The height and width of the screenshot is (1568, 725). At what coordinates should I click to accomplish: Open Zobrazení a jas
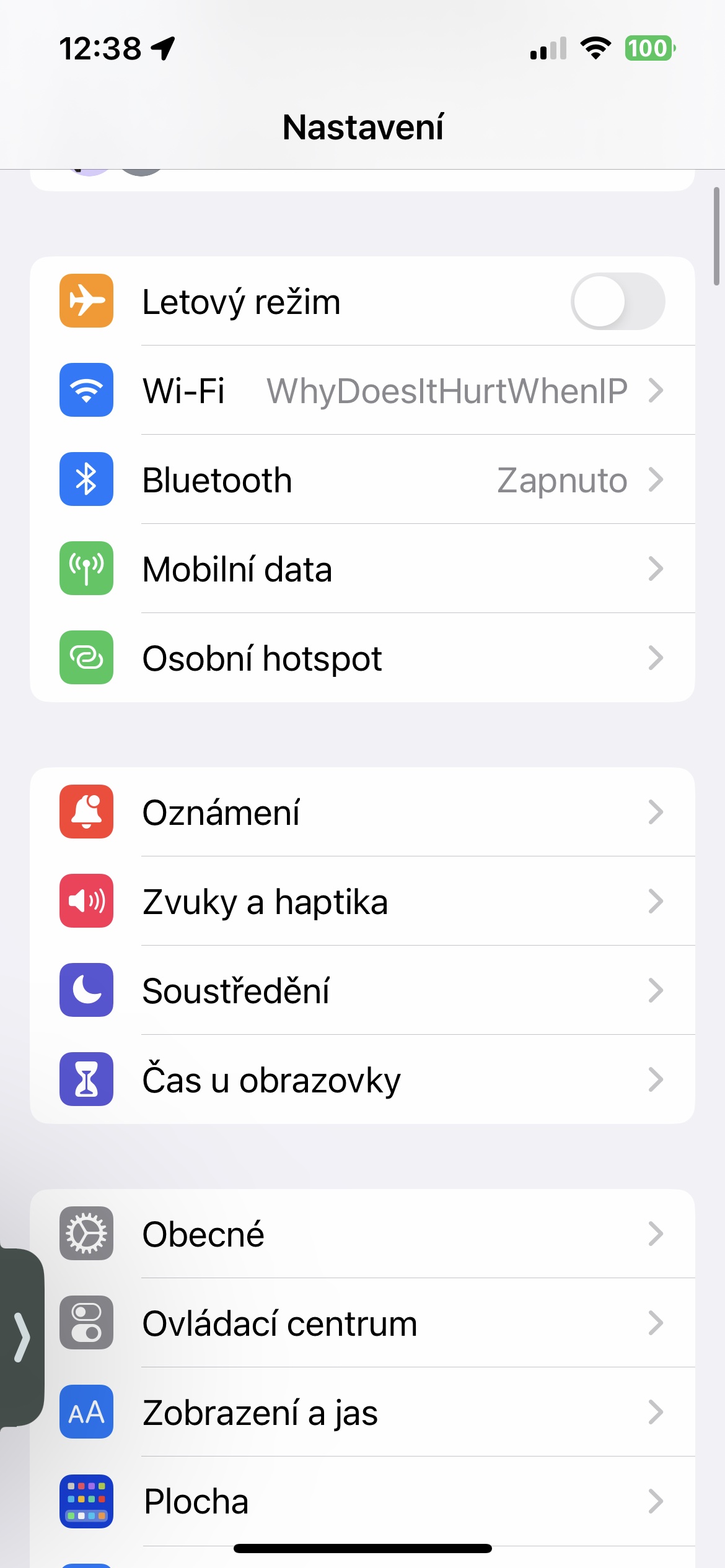(x=362, y=1413)
